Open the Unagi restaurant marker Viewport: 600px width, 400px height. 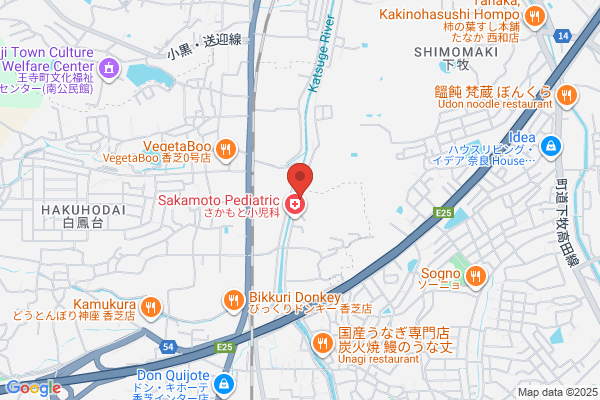[x=323, y=344]
